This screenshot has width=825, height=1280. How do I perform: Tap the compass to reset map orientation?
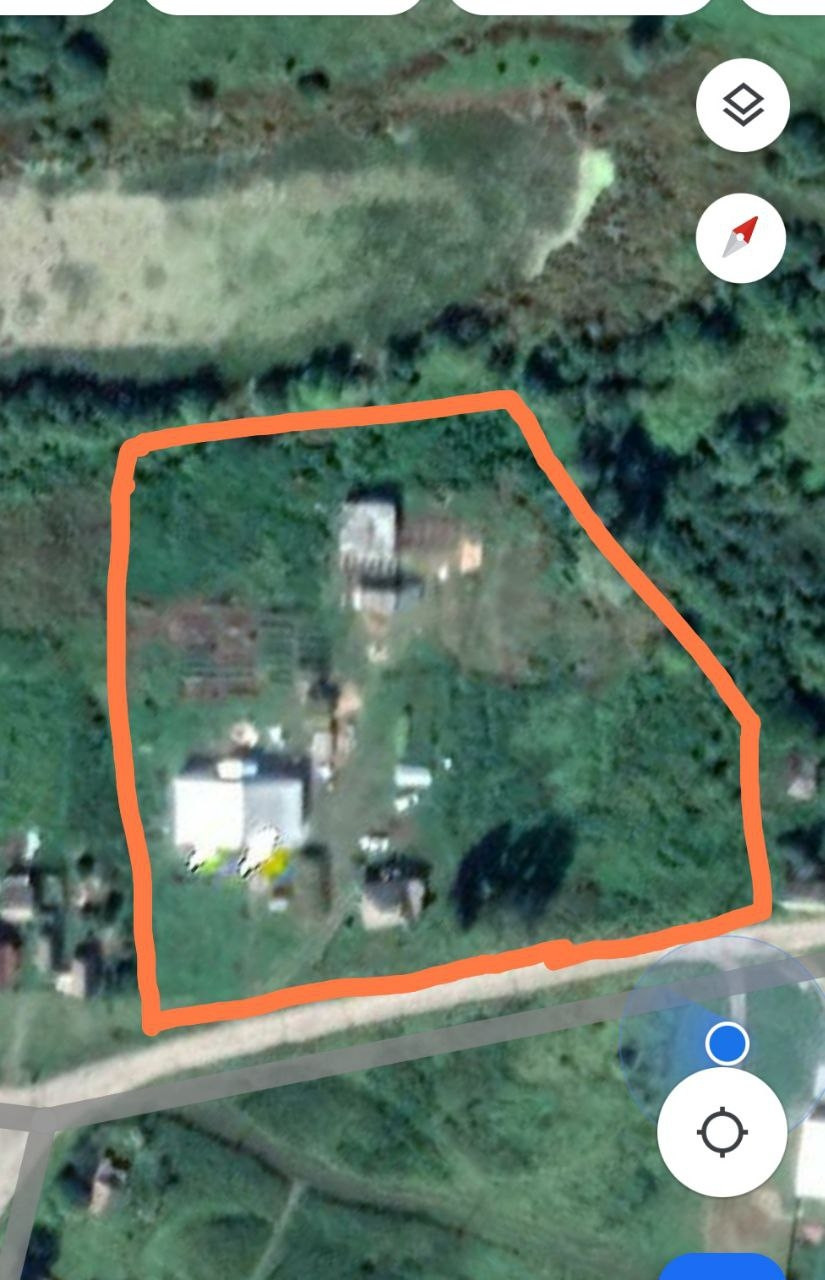pyautogui.click(x=742, y=238)
